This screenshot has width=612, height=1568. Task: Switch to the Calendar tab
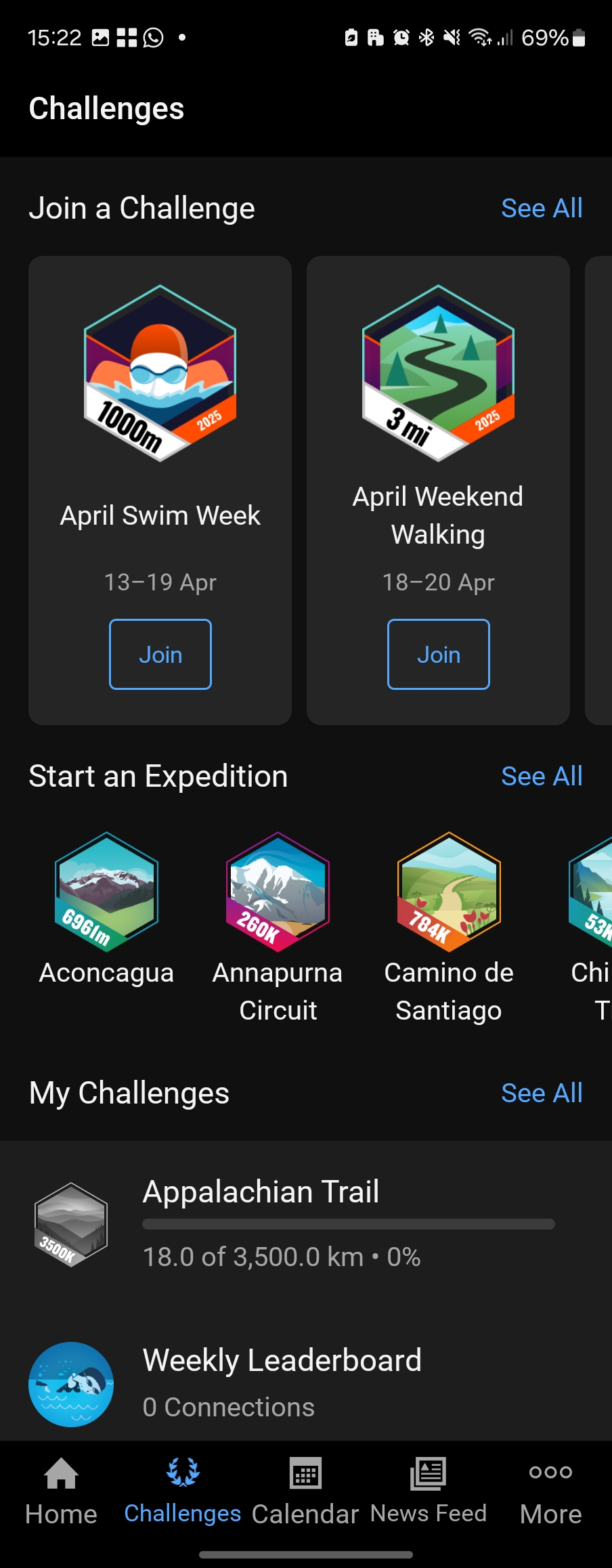(305, 1491)
